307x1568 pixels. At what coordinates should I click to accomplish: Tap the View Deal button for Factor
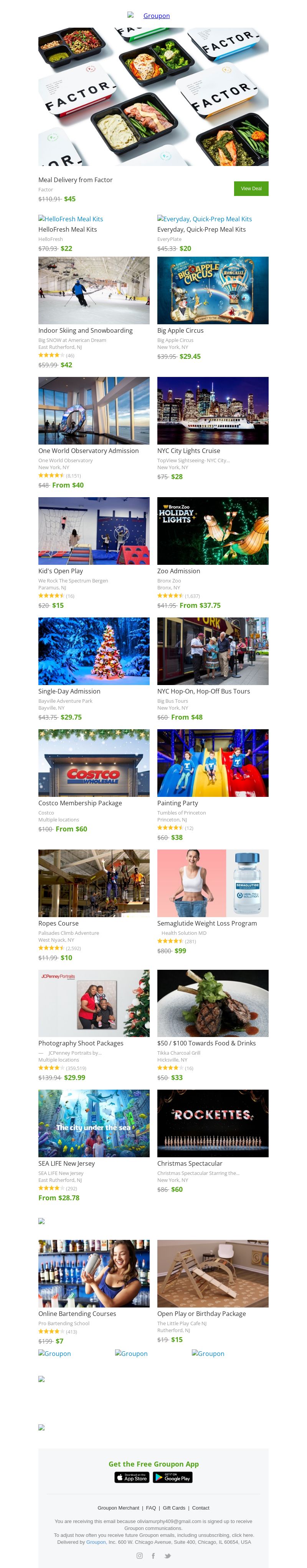[x=251, y=188]
